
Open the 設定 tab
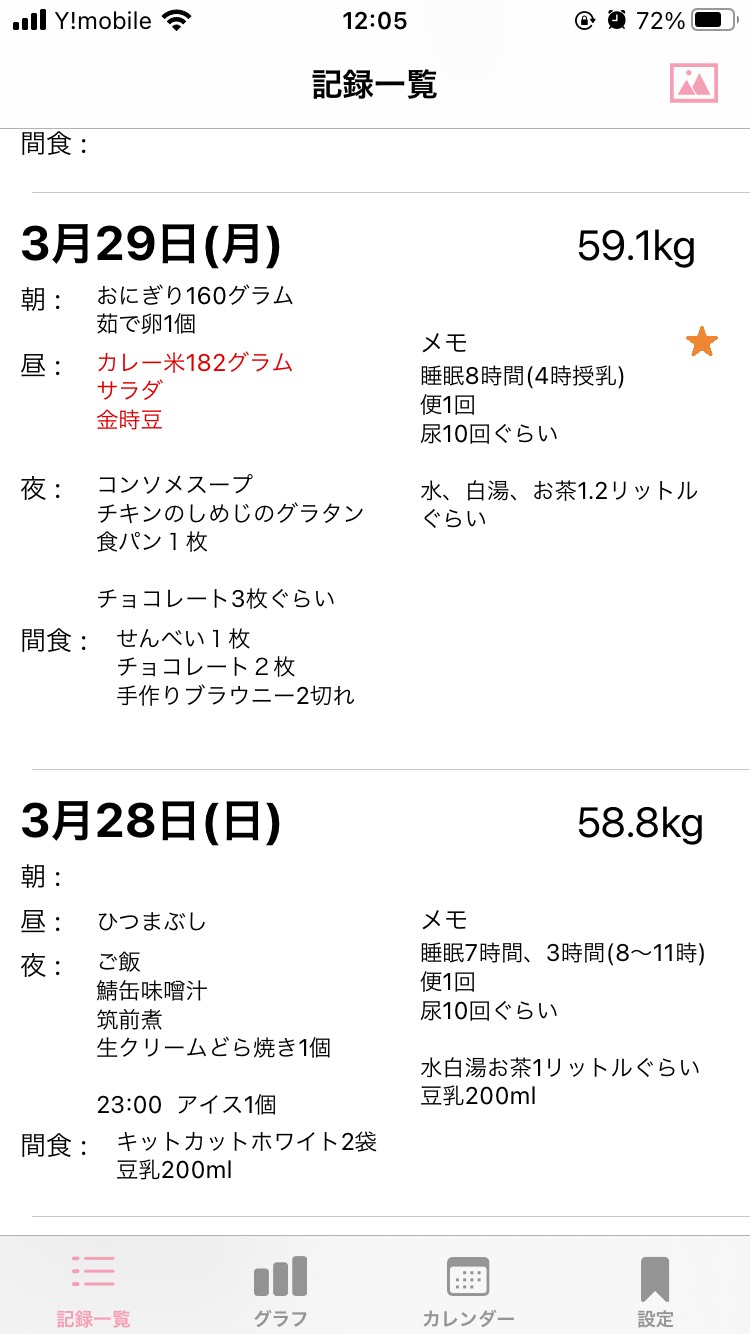[655, 1291]
